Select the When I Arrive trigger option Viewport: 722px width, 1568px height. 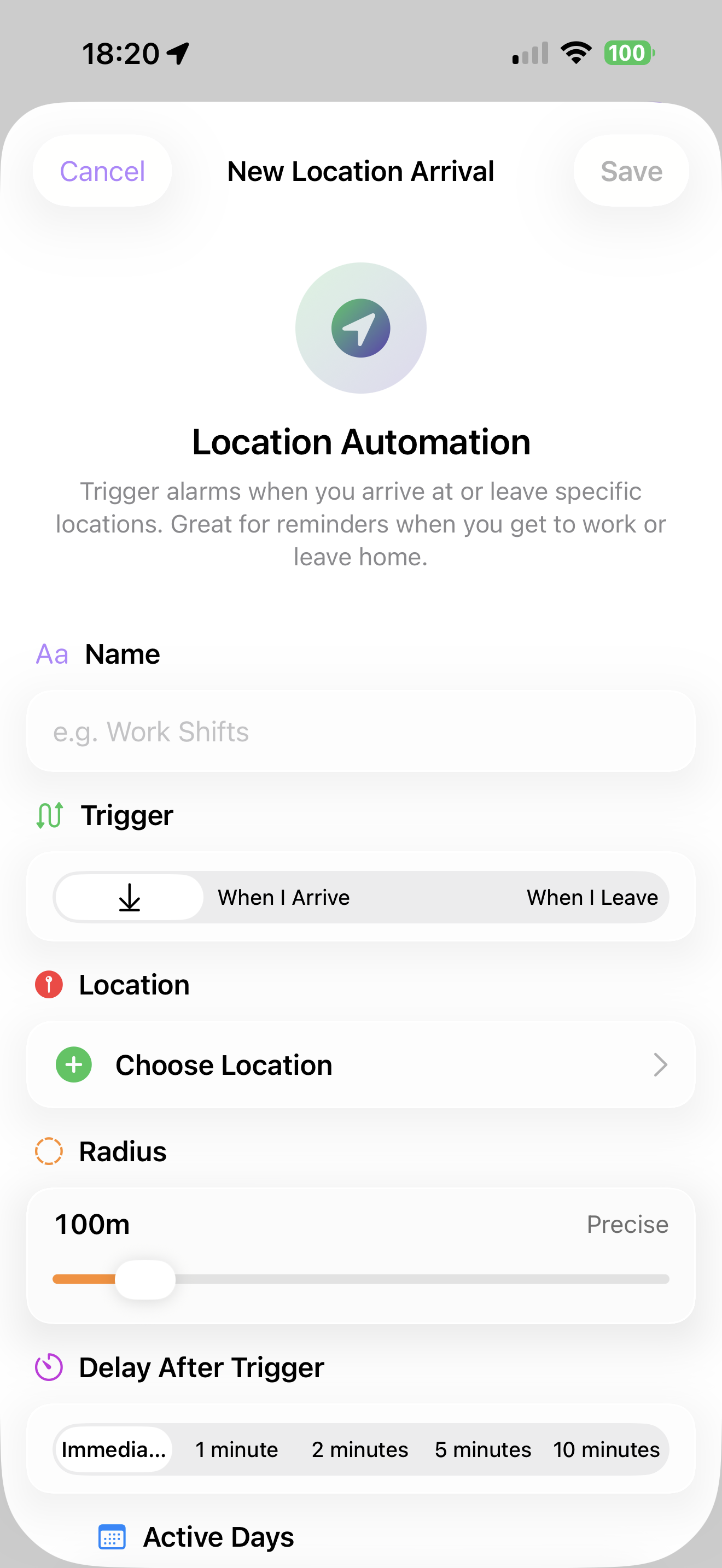coord(283,897)
